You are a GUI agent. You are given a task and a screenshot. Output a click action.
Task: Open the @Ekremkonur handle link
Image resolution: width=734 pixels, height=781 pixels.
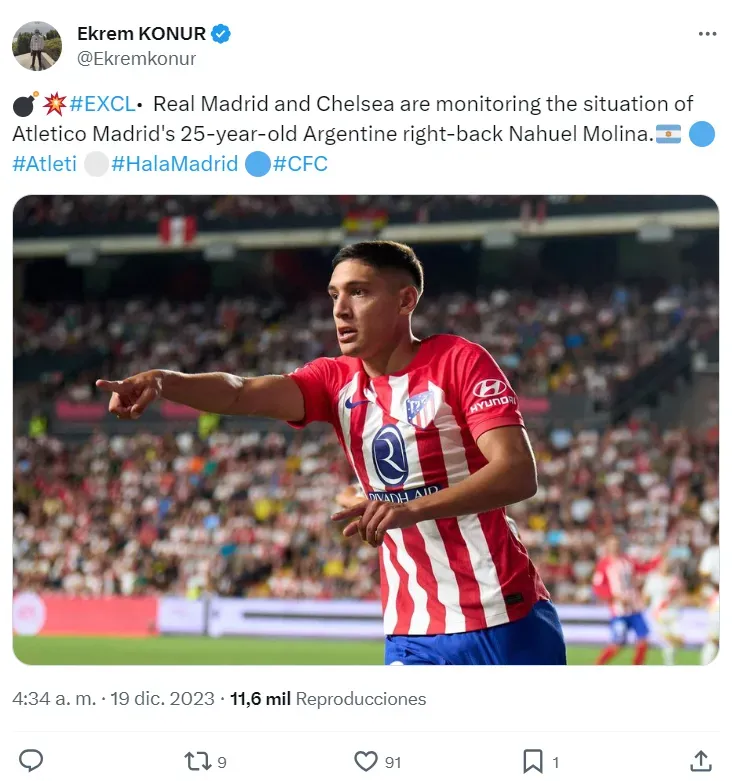(x=136, y=58)
